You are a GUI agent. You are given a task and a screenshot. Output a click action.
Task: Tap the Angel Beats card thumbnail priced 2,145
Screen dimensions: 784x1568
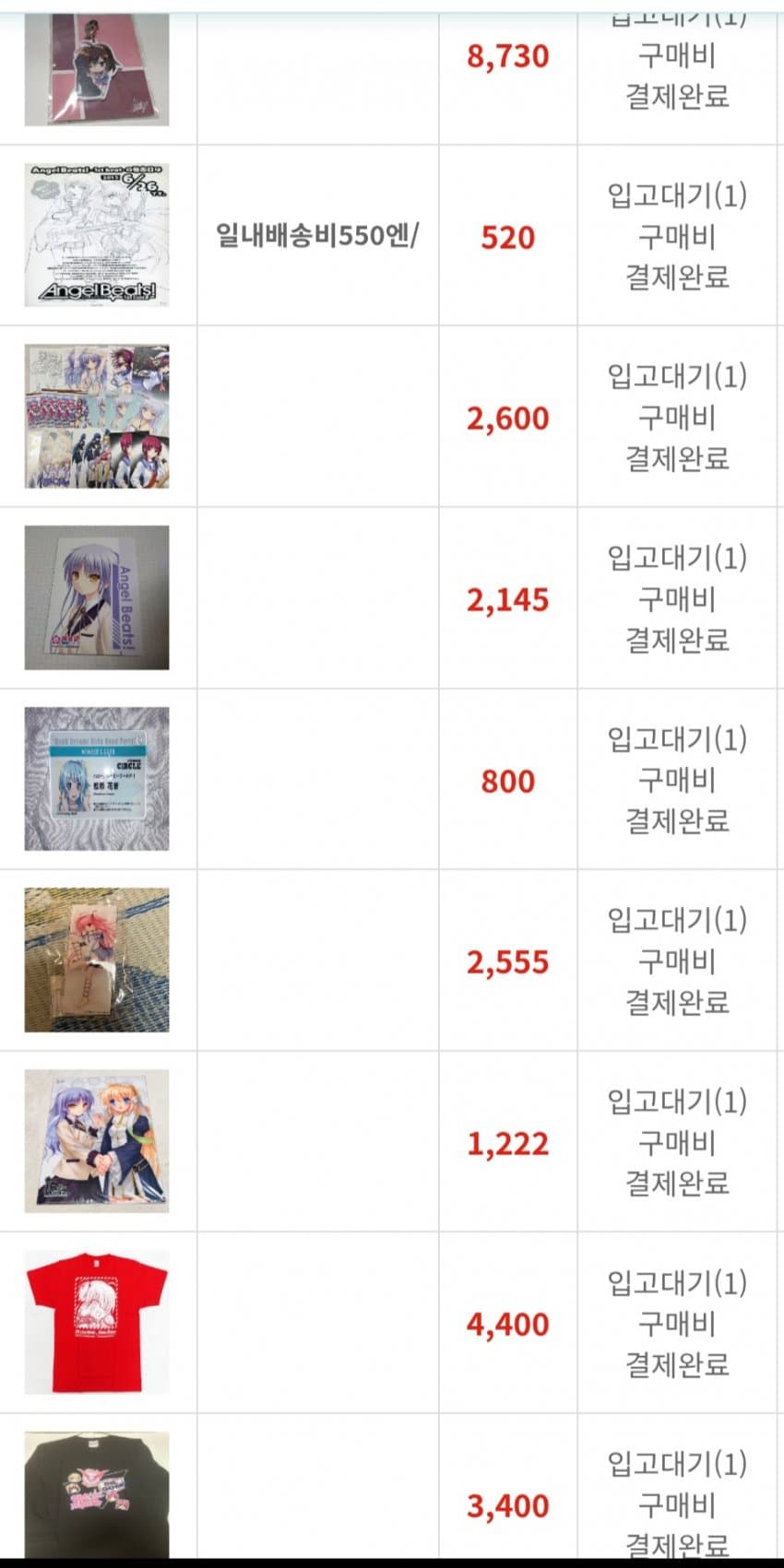click(97, 597)
